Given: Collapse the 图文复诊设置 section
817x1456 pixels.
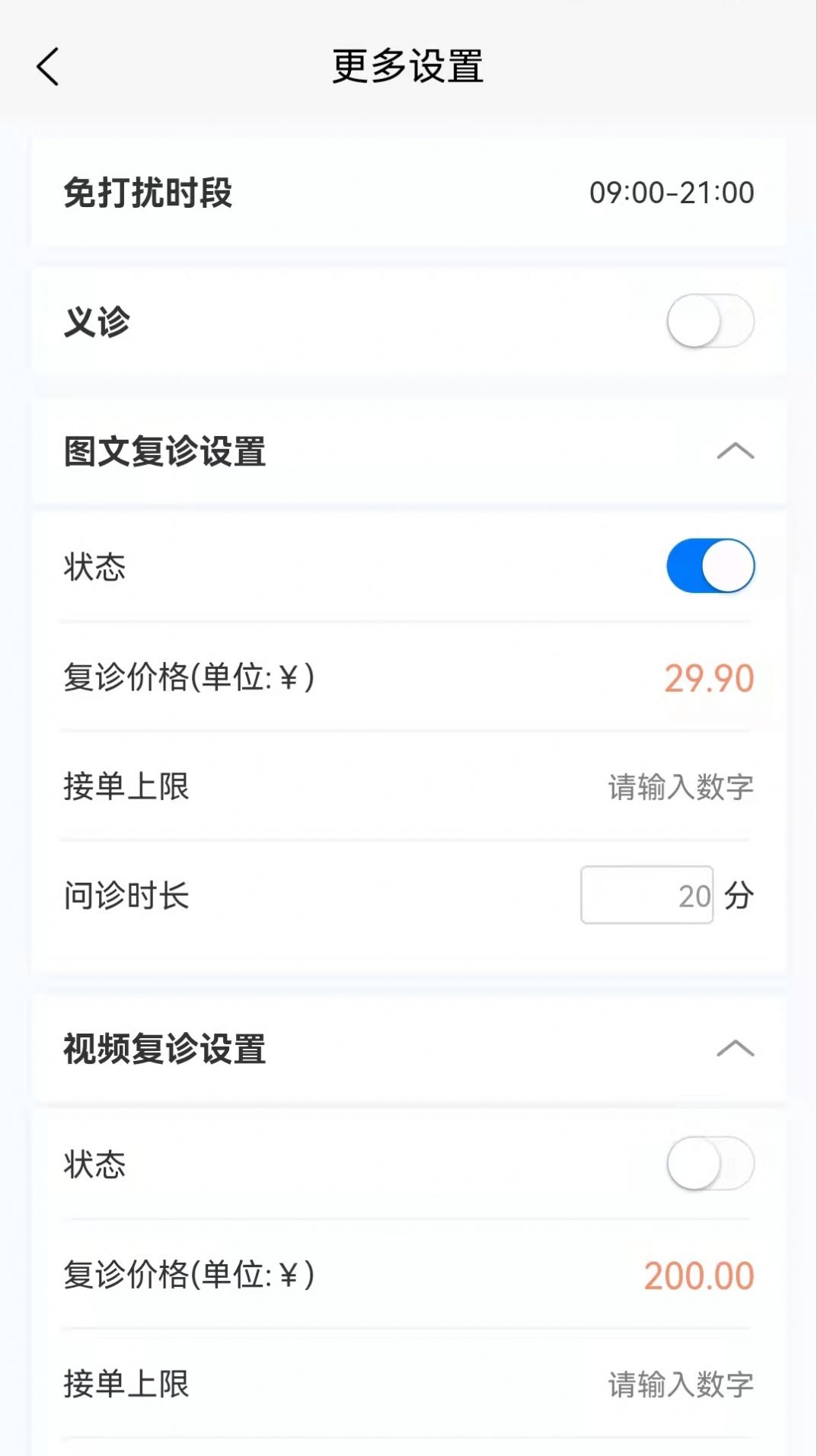Looking at the screenshot, I should [735, 452].
